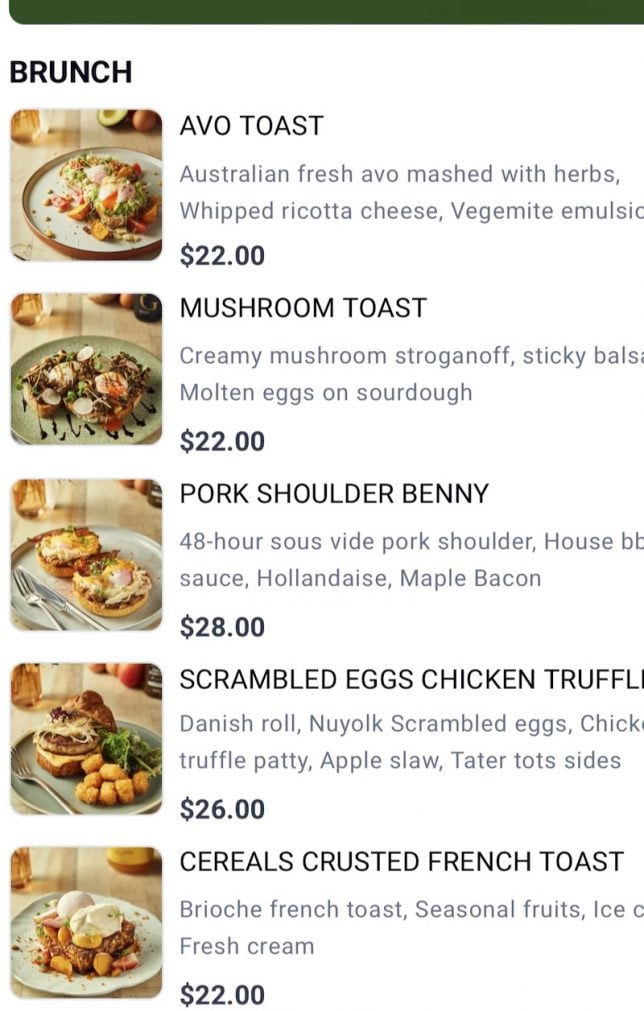Image resolution: width=644 pixels, height=1011 pixels.
Task: Open the Avo Toast menu item
Action: pyautogui.click(x=251, y=127)
